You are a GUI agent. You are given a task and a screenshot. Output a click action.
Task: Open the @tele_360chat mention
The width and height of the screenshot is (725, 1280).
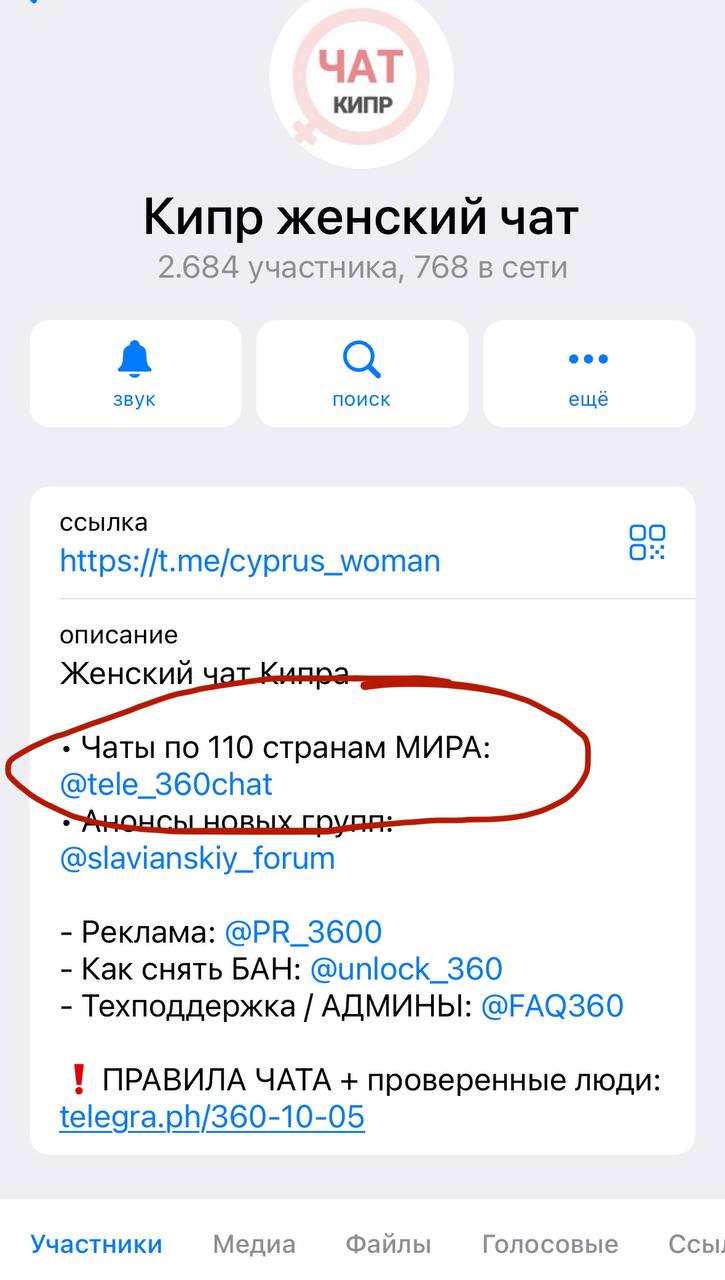(x=166, y=784)
